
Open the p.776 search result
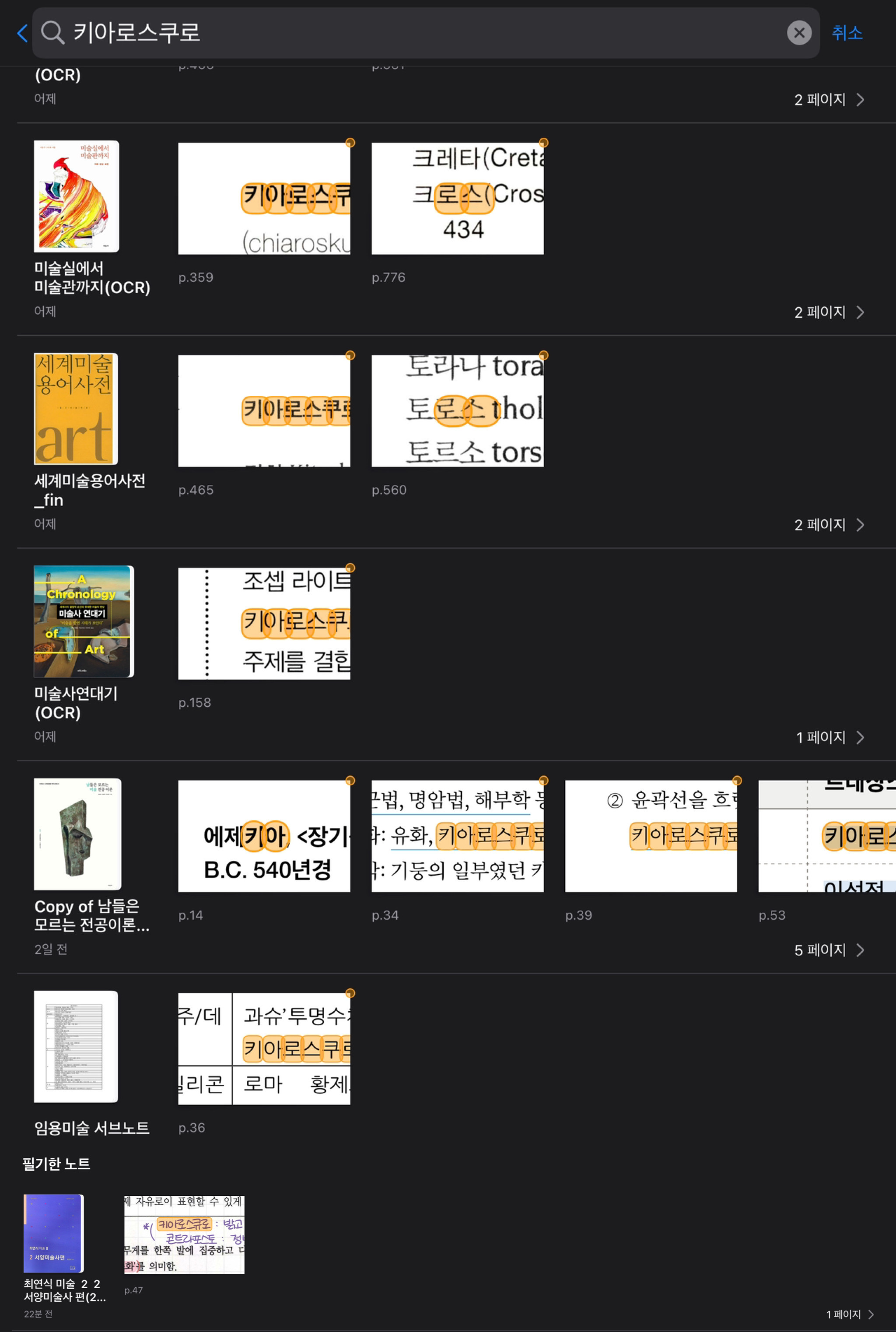(457, 198)
